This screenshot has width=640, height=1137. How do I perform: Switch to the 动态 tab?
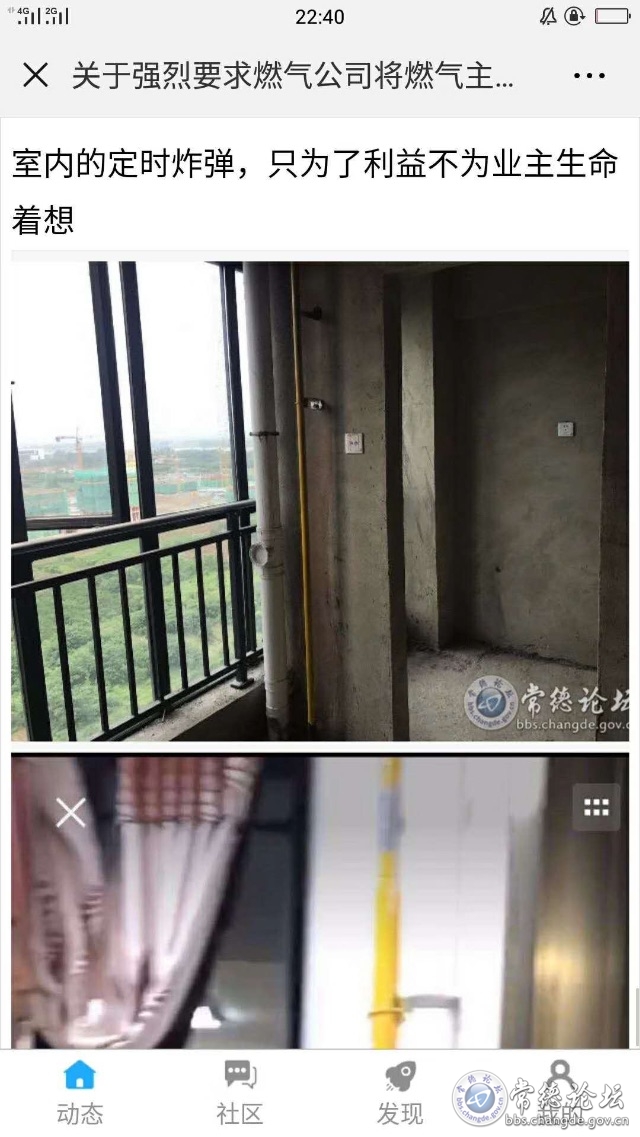tap(79, 1093)
